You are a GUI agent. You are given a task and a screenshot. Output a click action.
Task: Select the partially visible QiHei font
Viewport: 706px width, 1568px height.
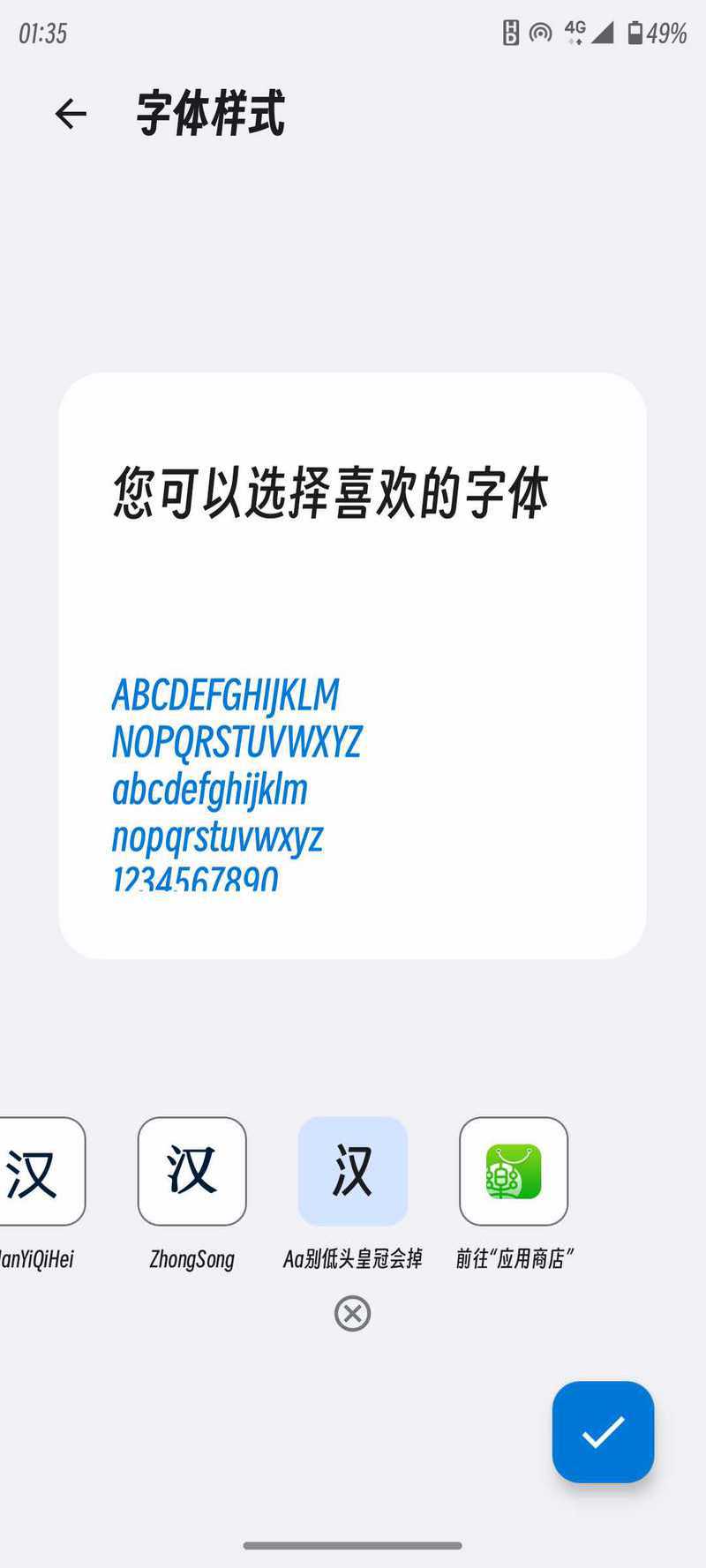coord(41,1171)
